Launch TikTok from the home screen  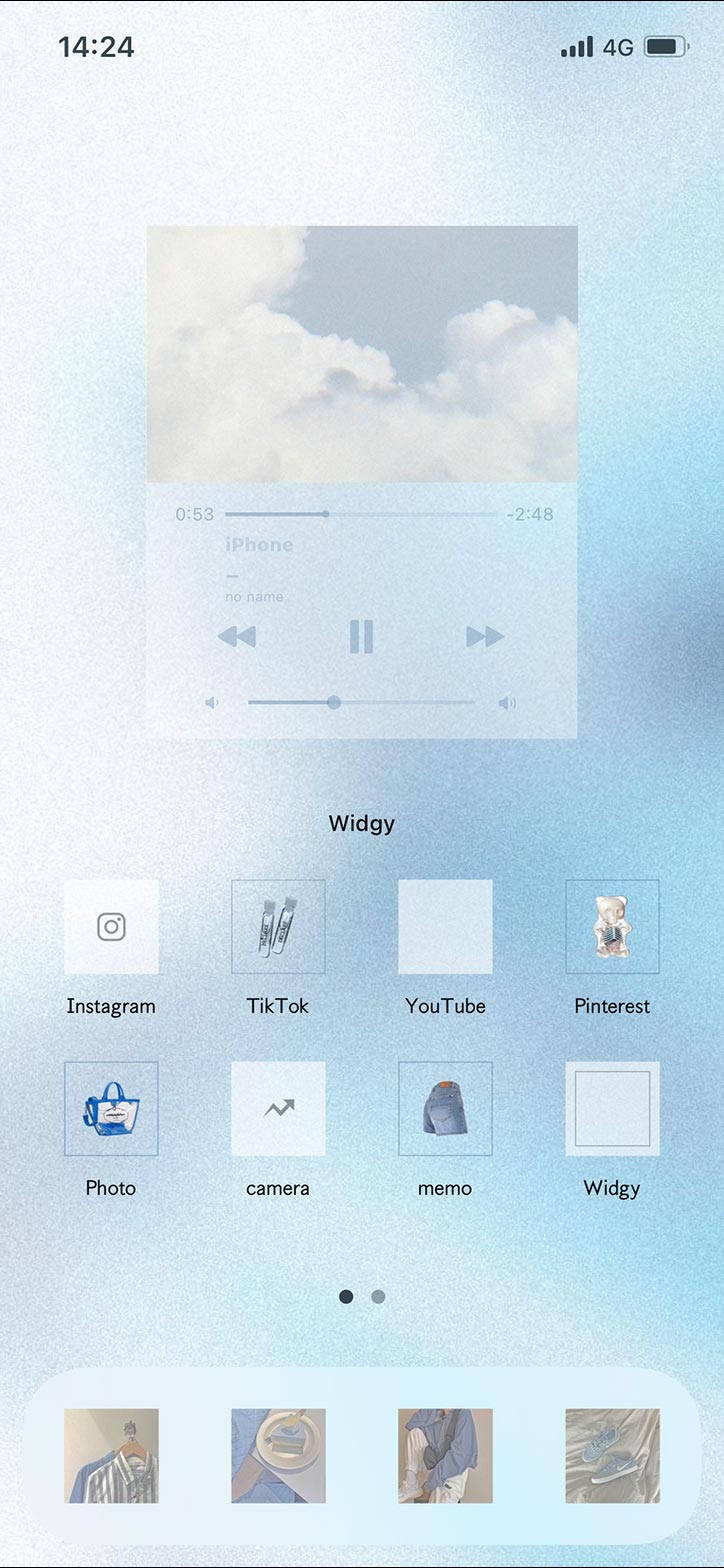point(278,927)
